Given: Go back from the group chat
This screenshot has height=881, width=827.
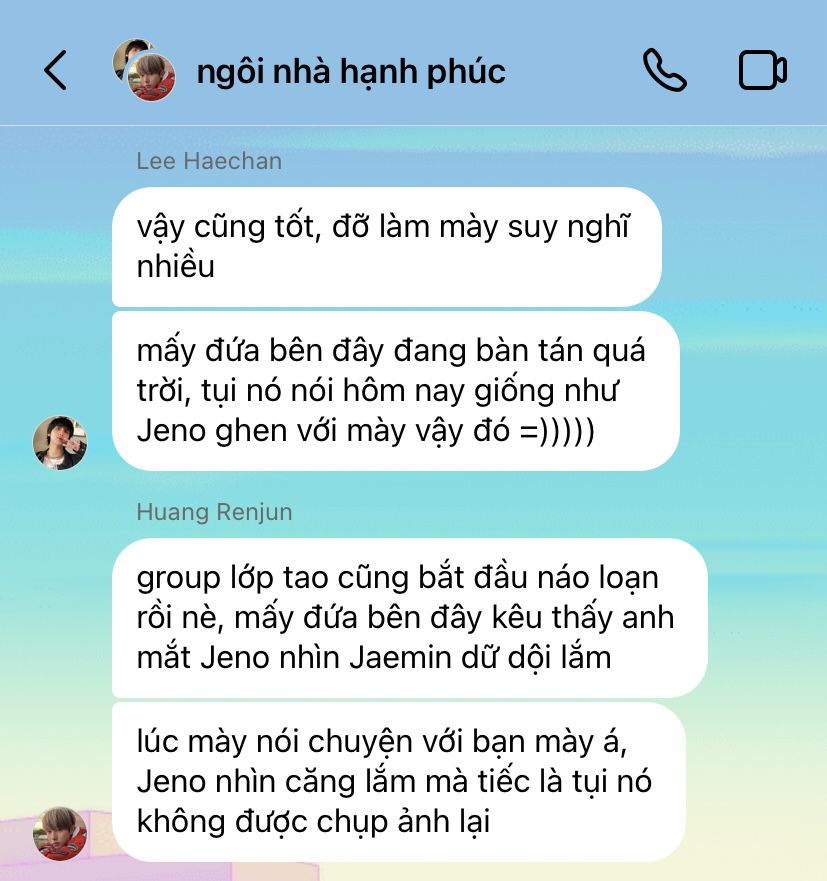Looking at the screenshot, I should pyautogui.click(x=56, y=71).
